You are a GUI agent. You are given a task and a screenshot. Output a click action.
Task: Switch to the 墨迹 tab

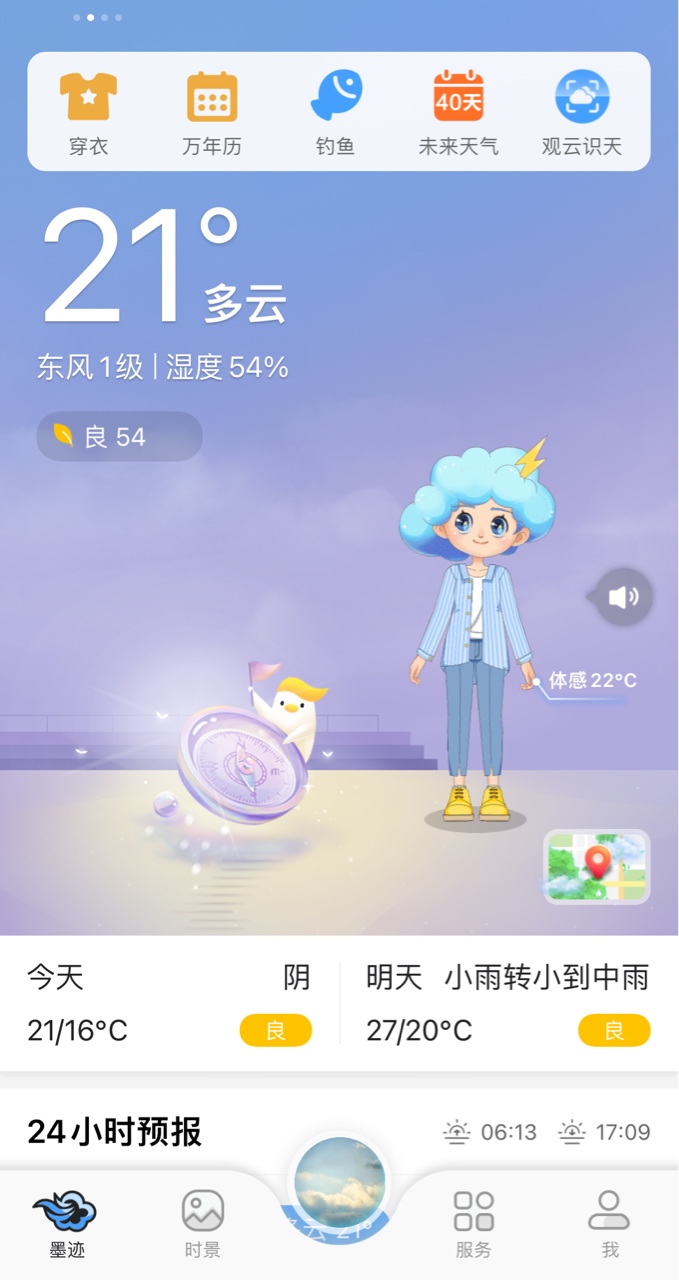tap(67, 1224)
